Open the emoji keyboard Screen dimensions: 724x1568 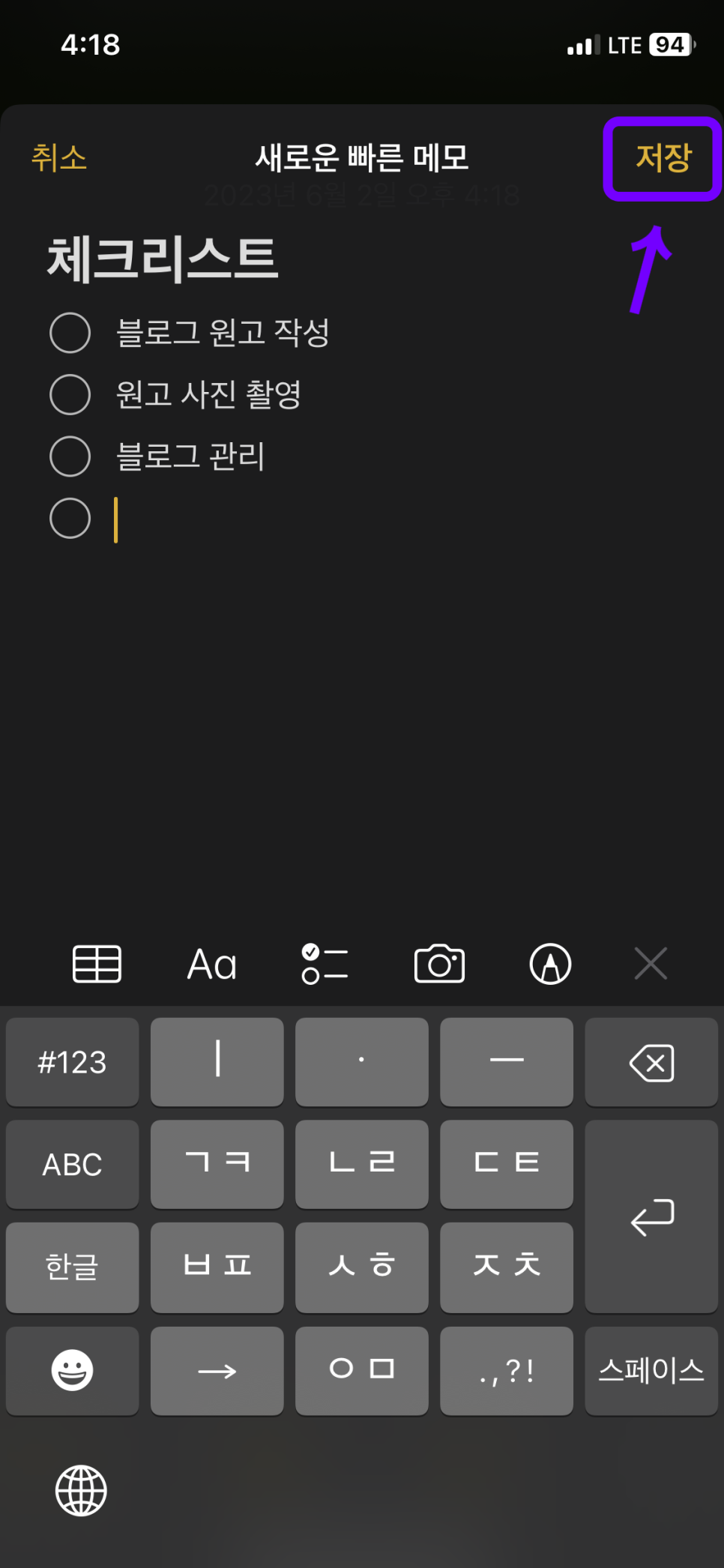pyautogui.click(x=73, y=1371)
